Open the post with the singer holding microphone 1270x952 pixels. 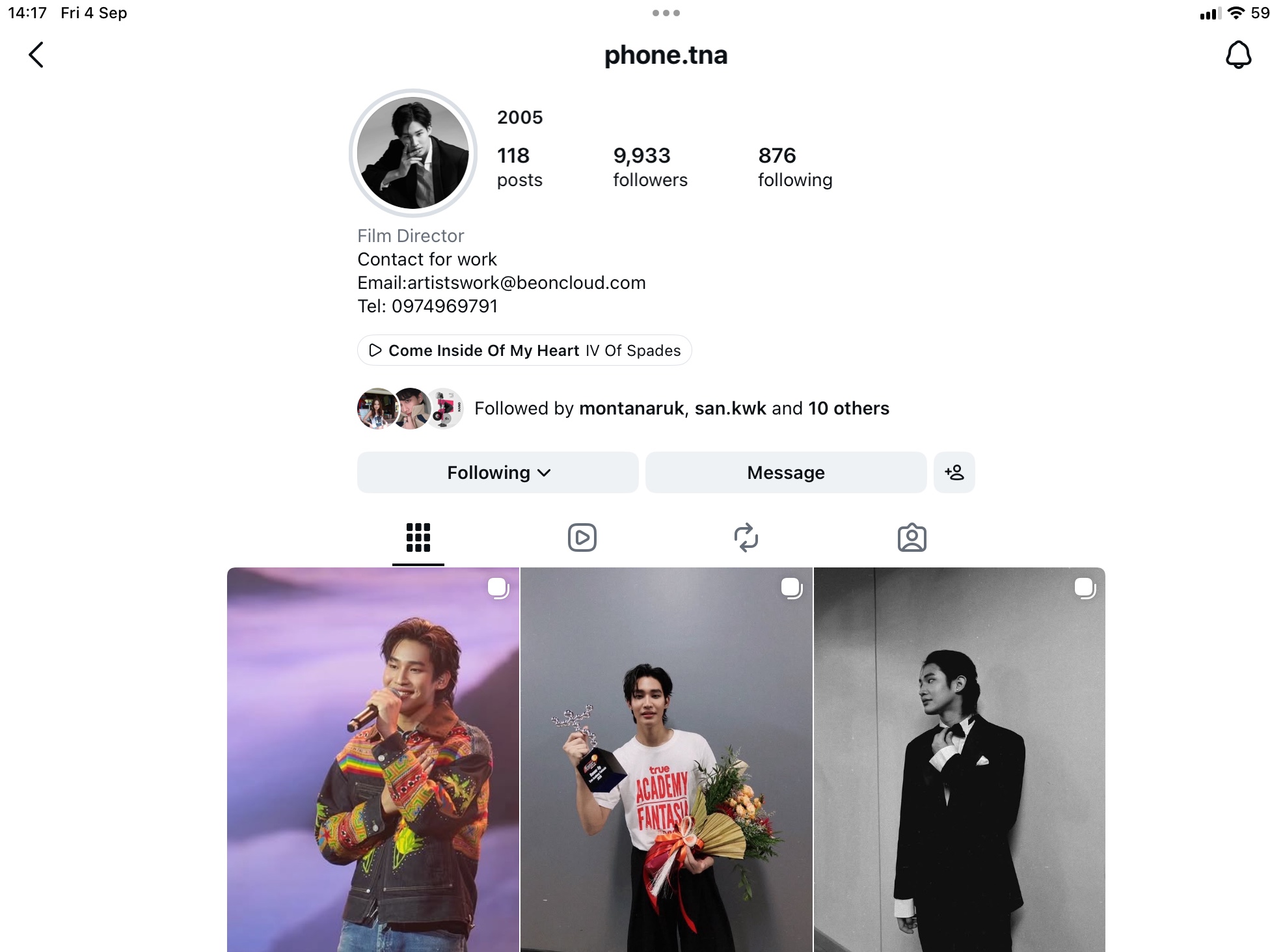[373, 760]
